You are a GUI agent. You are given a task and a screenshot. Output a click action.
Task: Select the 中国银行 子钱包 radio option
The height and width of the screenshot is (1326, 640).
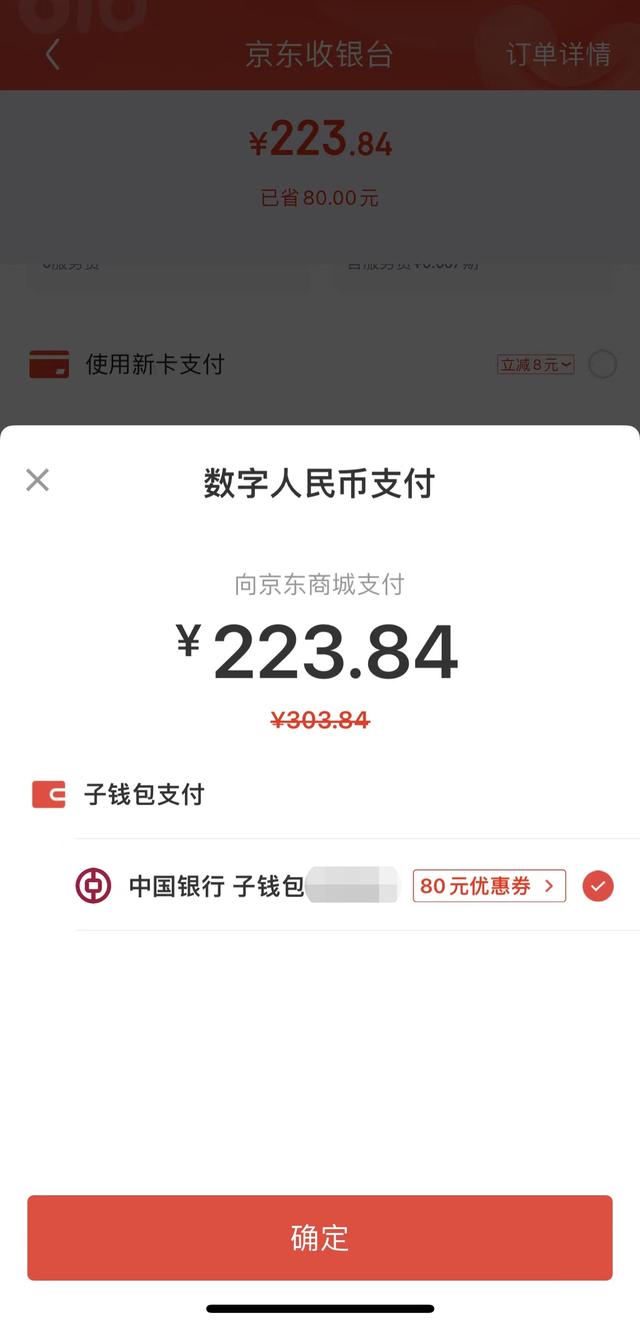598,886
